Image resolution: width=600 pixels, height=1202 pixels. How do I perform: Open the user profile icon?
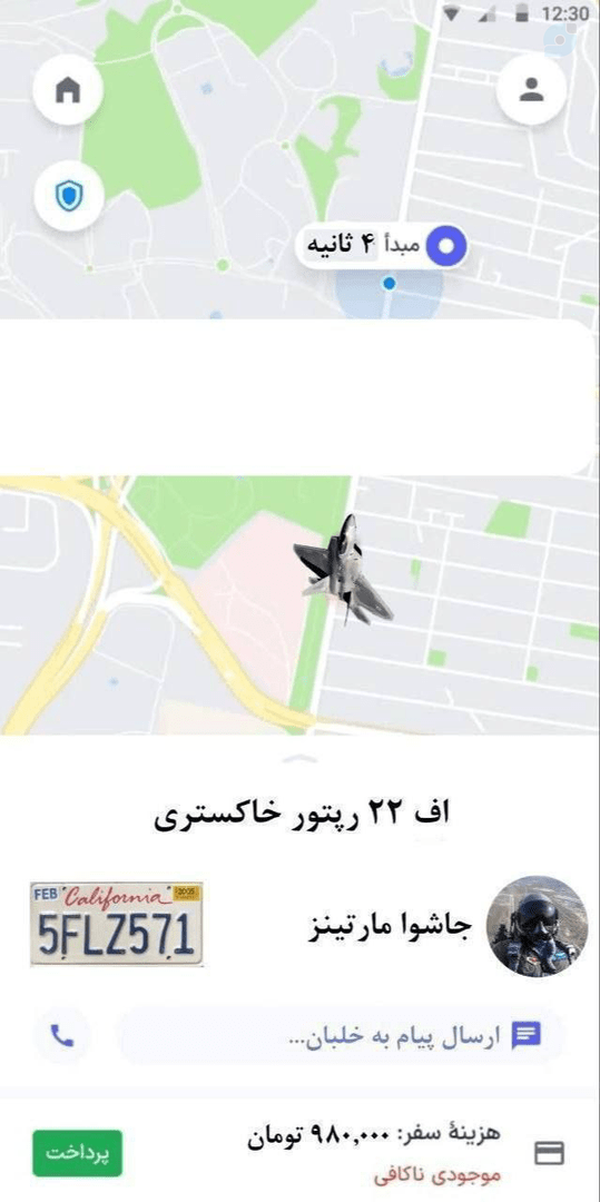(x=532, y=90)
